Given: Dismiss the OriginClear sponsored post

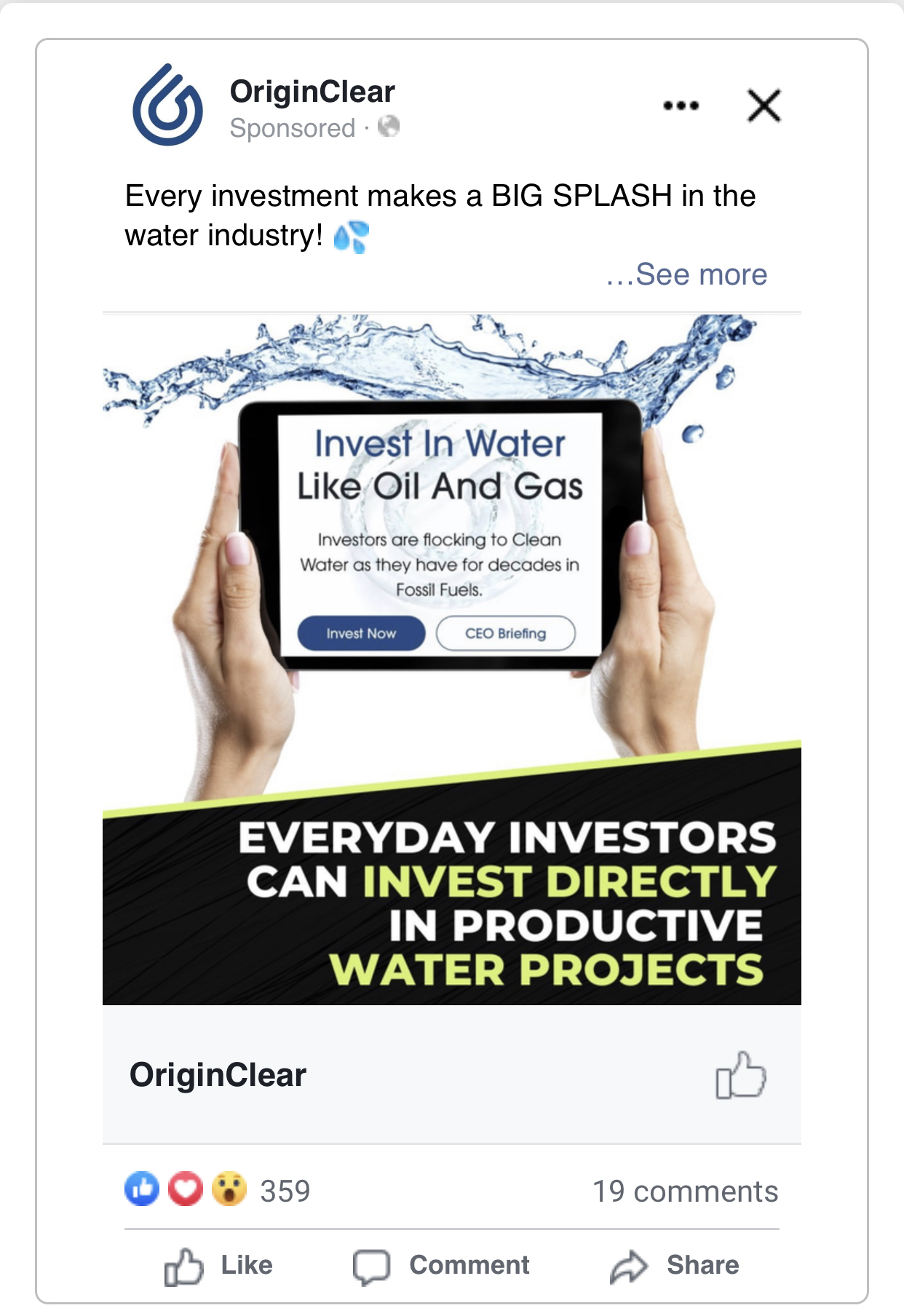Looking at the screenshot, I should [x=764, y=106].
